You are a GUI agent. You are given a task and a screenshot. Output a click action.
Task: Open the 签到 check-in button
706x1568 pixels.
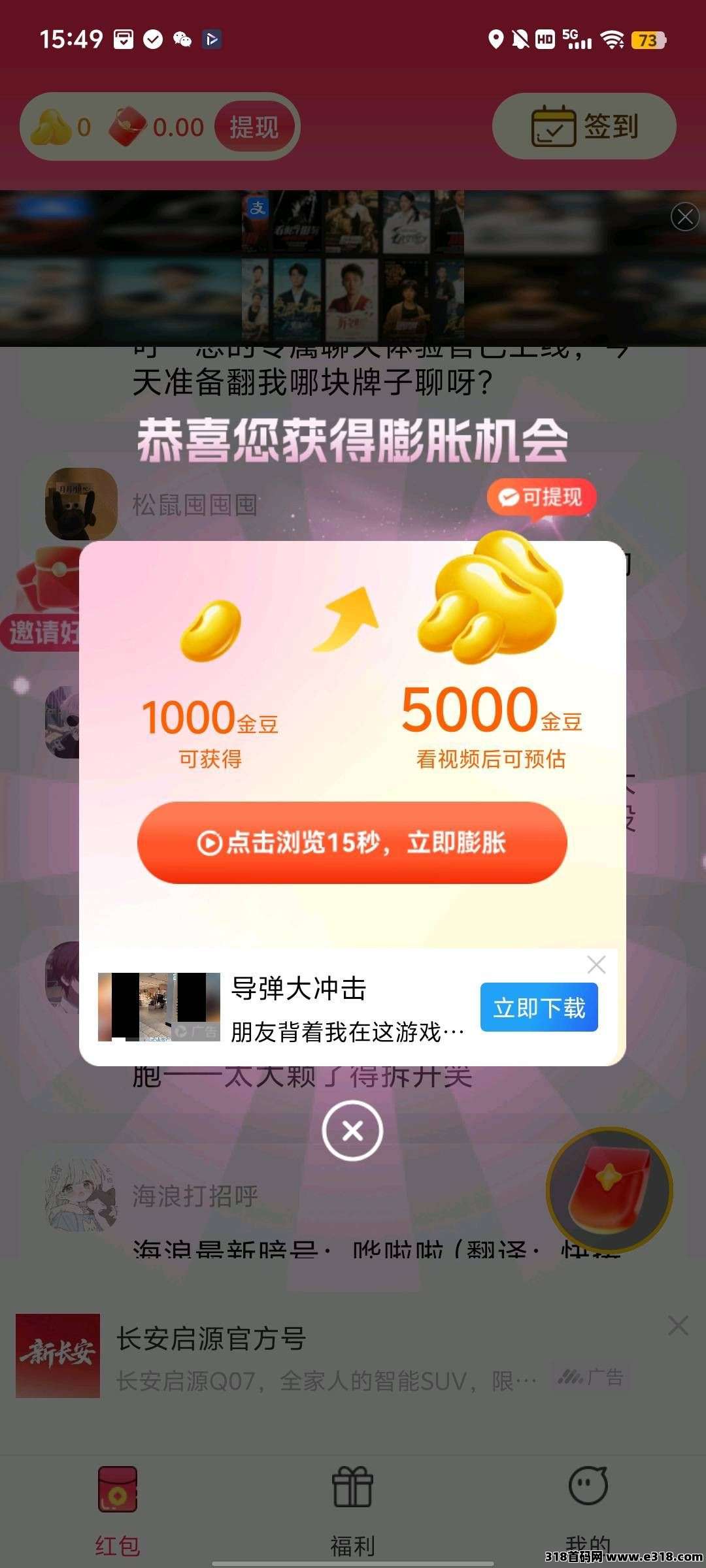point(584,127)
